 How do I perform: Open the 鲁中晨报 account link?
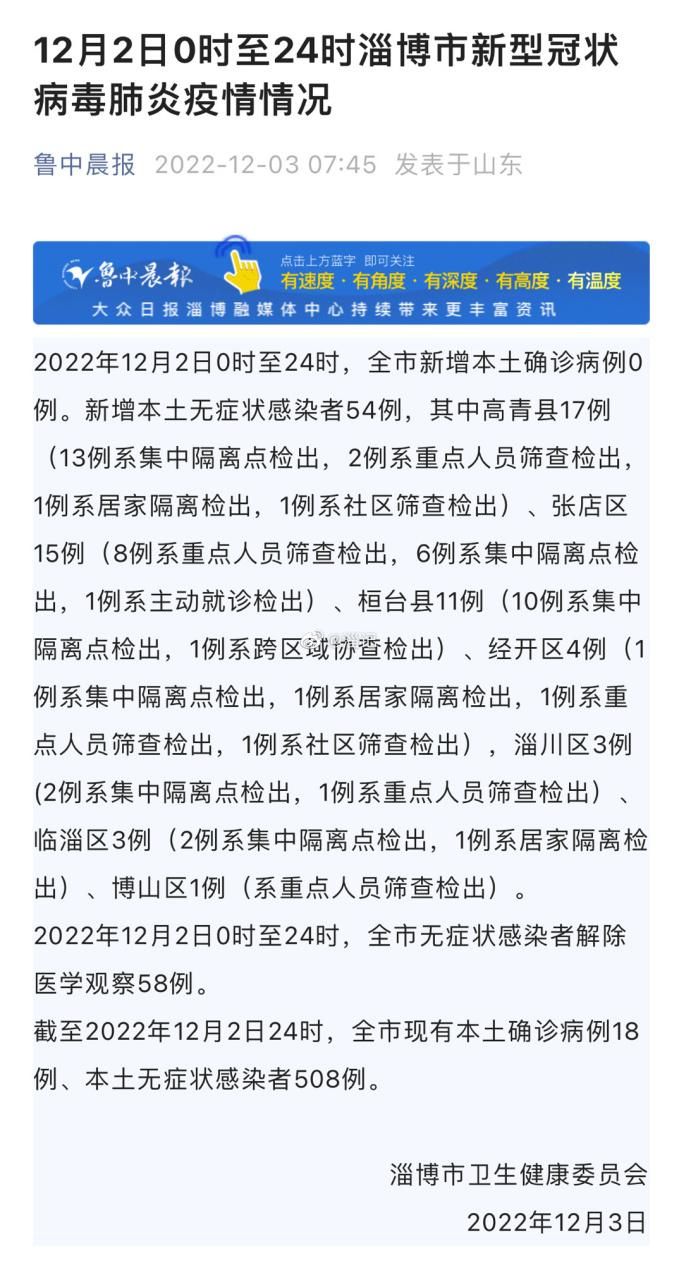pyautogui.click(x=84, y=164)
